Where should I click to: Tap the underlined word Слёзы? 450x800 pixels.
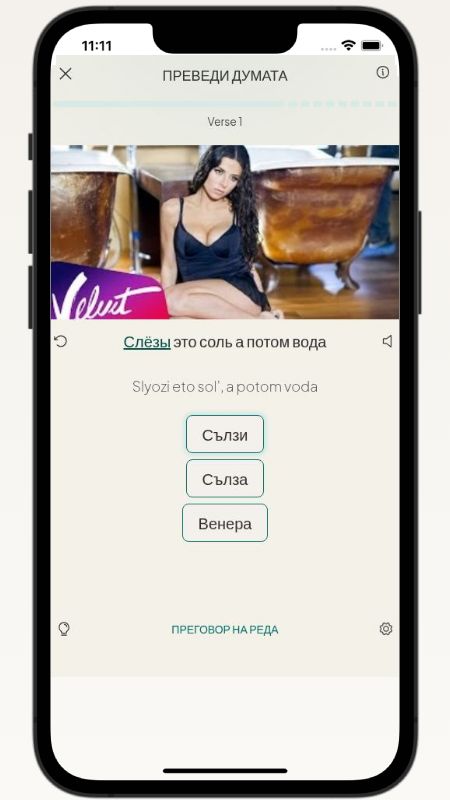click(147, 342)
